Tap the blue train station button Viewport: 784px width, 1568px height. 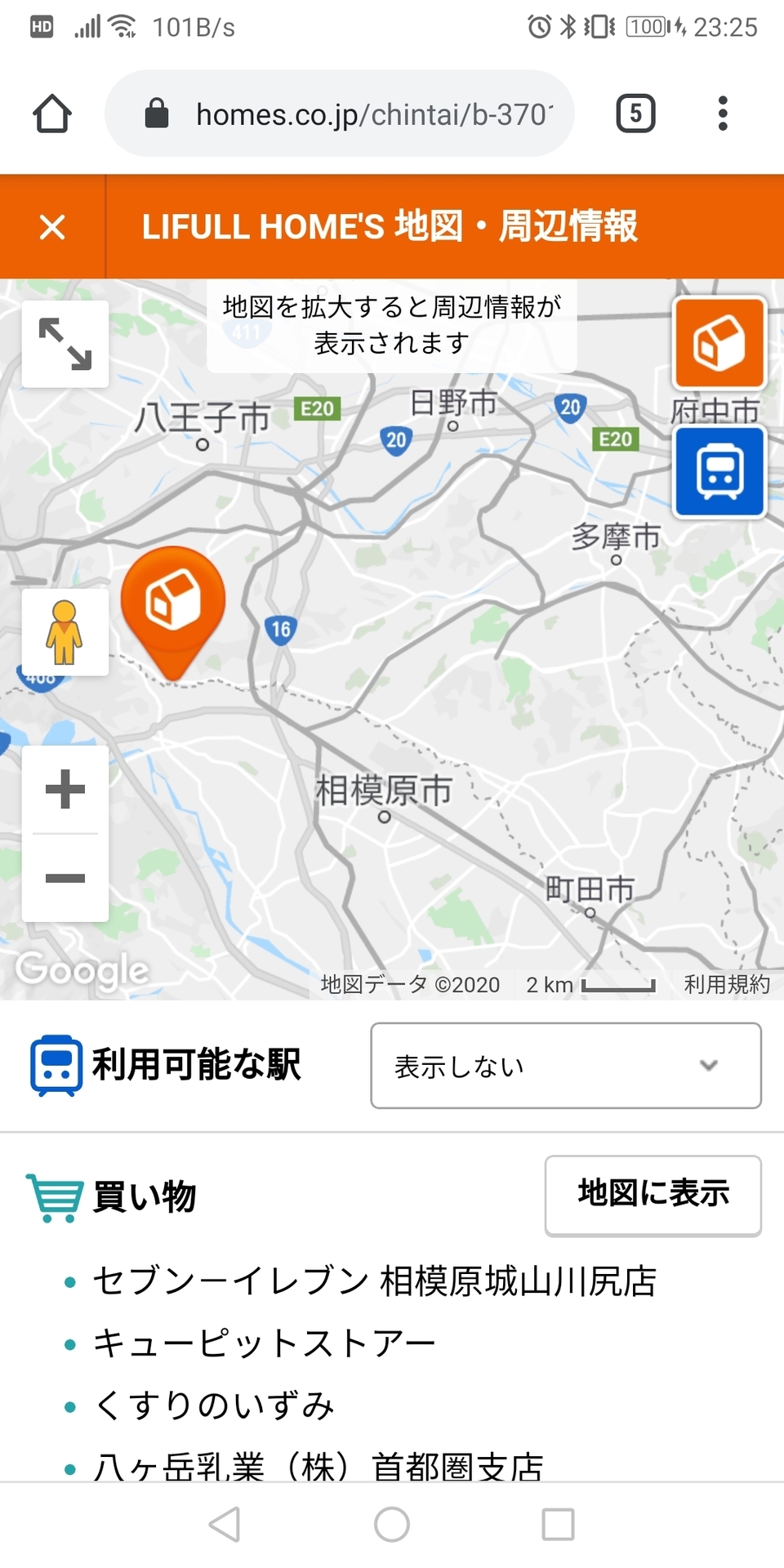[719, 472]
